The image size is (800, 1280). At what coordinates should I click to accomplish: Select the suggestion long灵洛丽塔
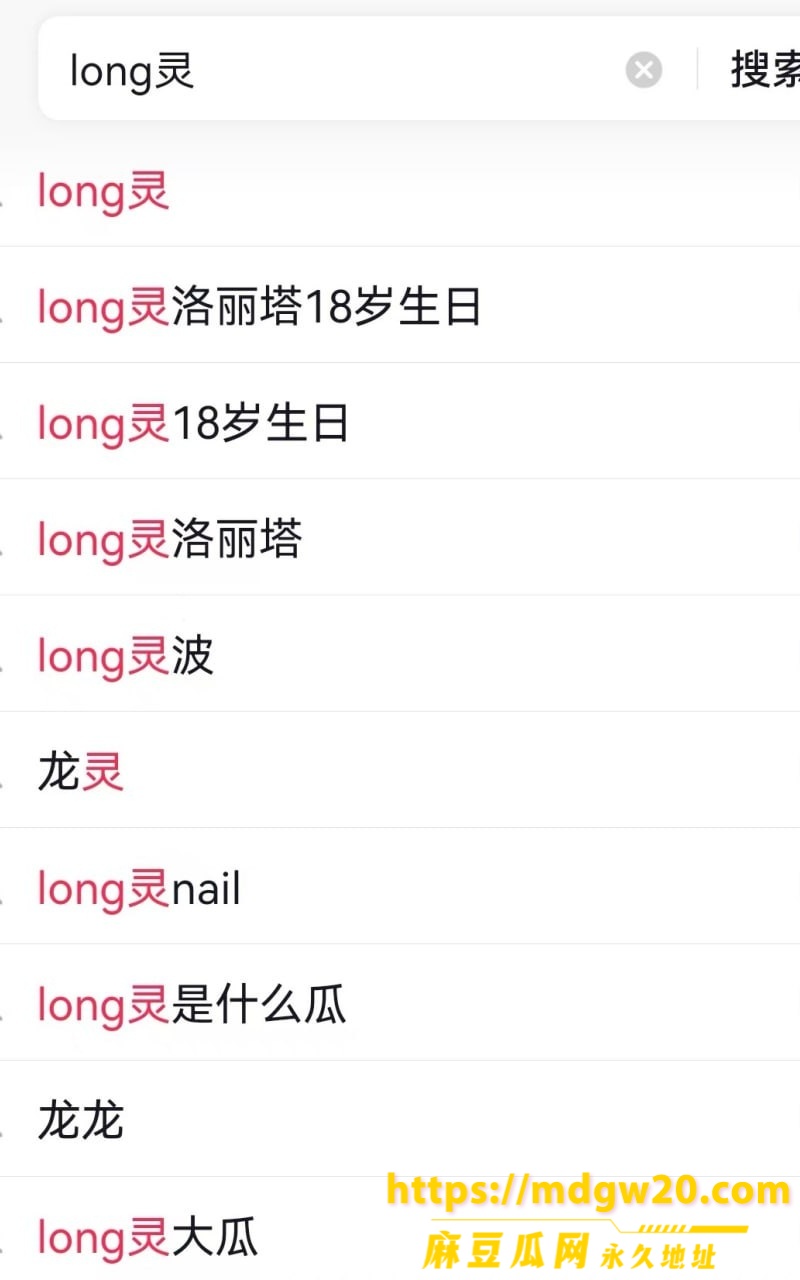400,537
